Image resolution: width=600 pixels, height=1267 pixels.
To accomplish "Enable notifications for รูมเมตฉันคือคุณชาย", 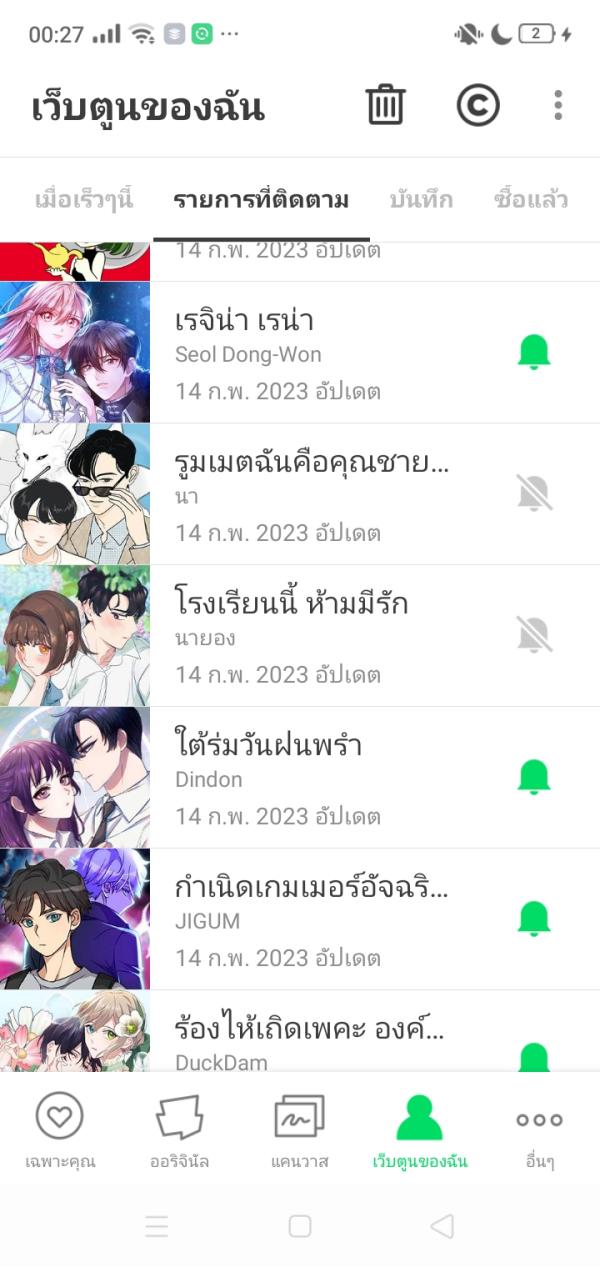I will pyautogui.click(x=534, y=494).
